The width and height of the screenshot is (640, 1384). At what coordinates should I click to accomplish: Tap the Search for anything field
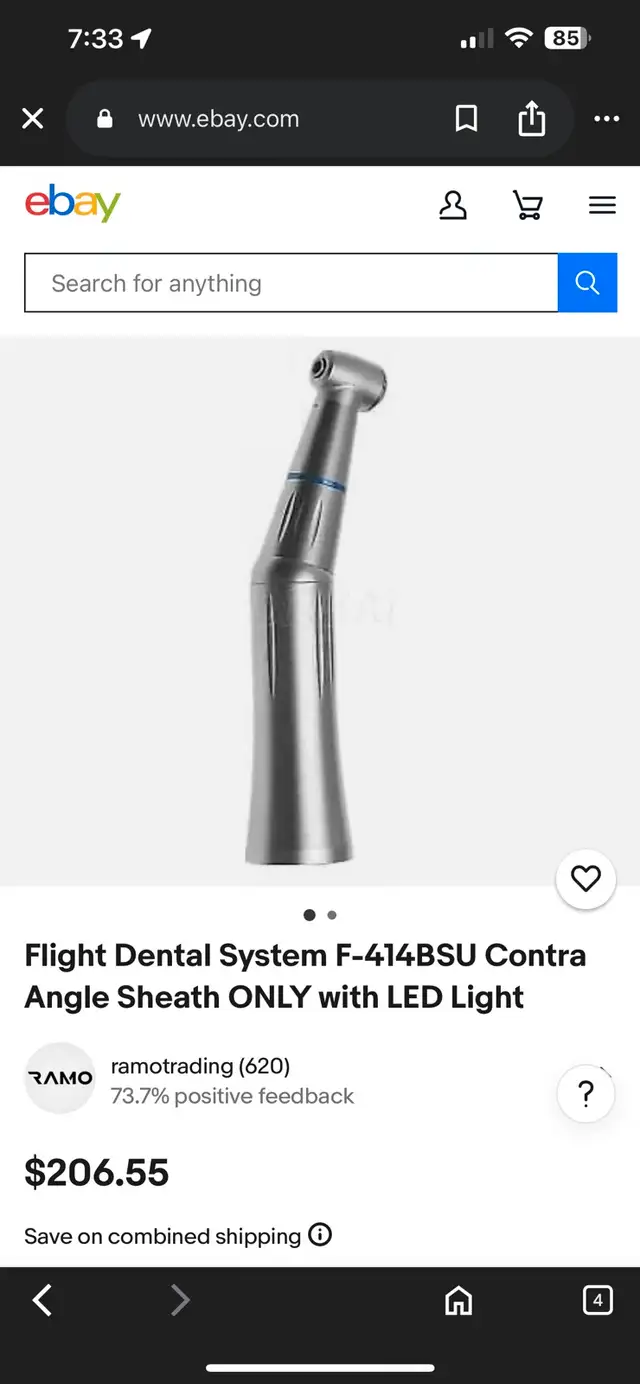coord(291,283)
